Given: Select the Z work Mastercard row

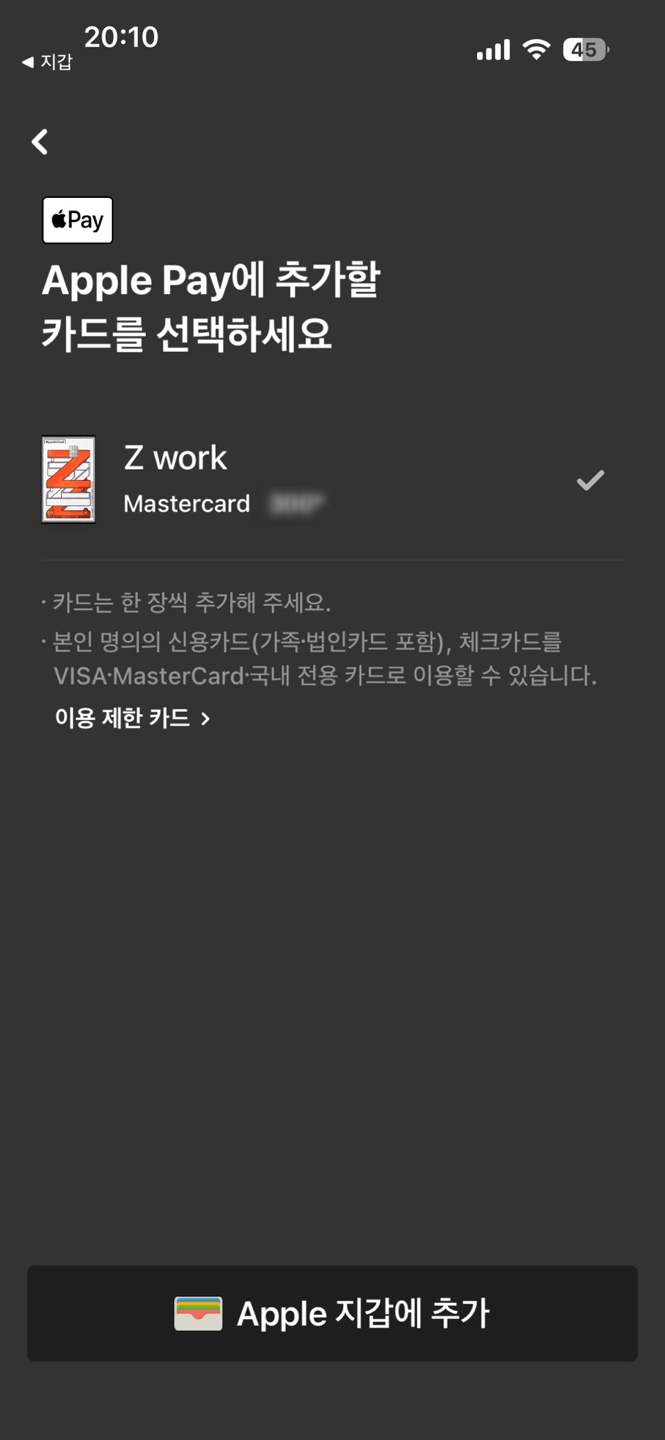Looking at the screenshot, I should (332, 480).
